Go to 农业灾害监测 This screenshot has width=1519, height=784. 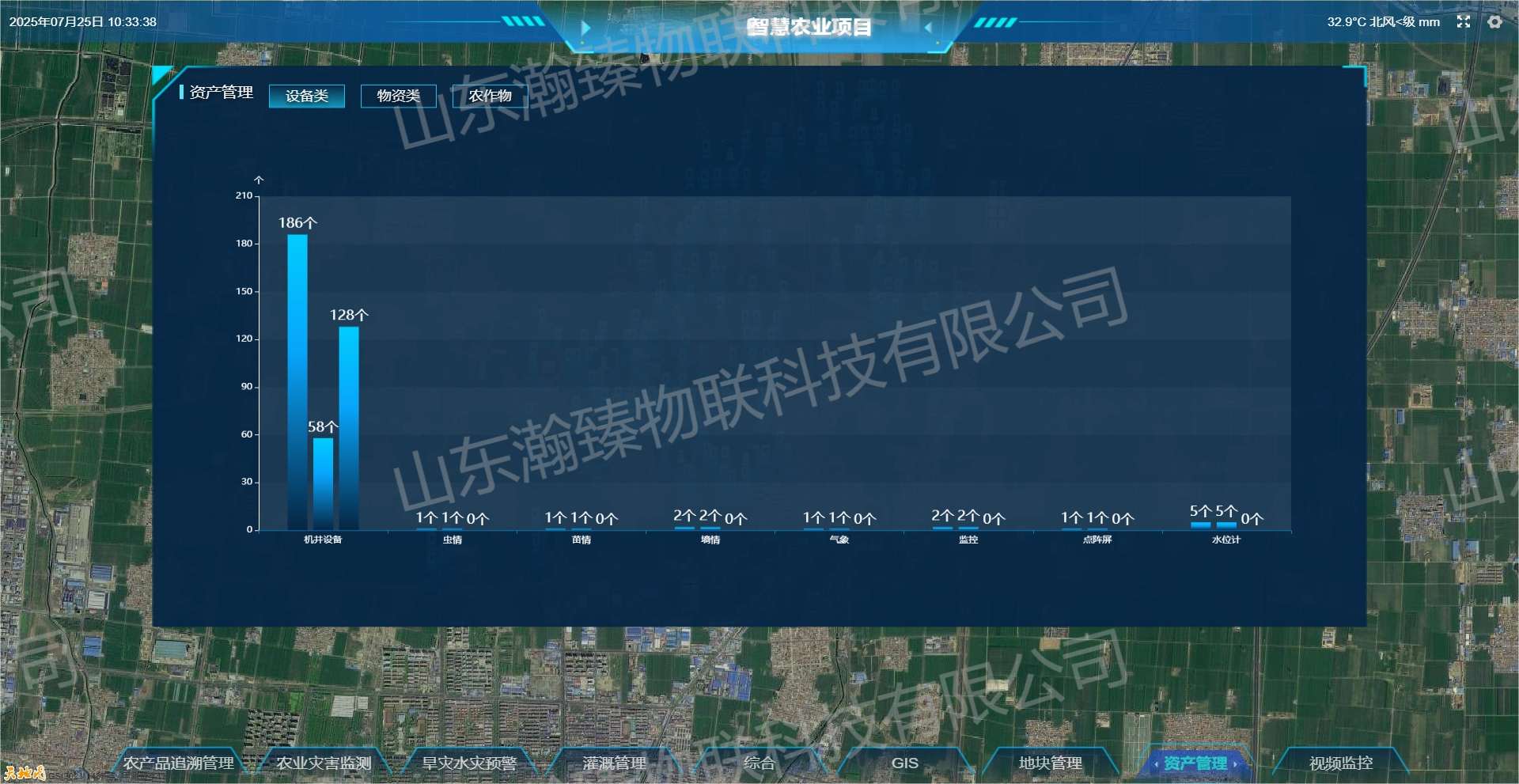(324, 763)
